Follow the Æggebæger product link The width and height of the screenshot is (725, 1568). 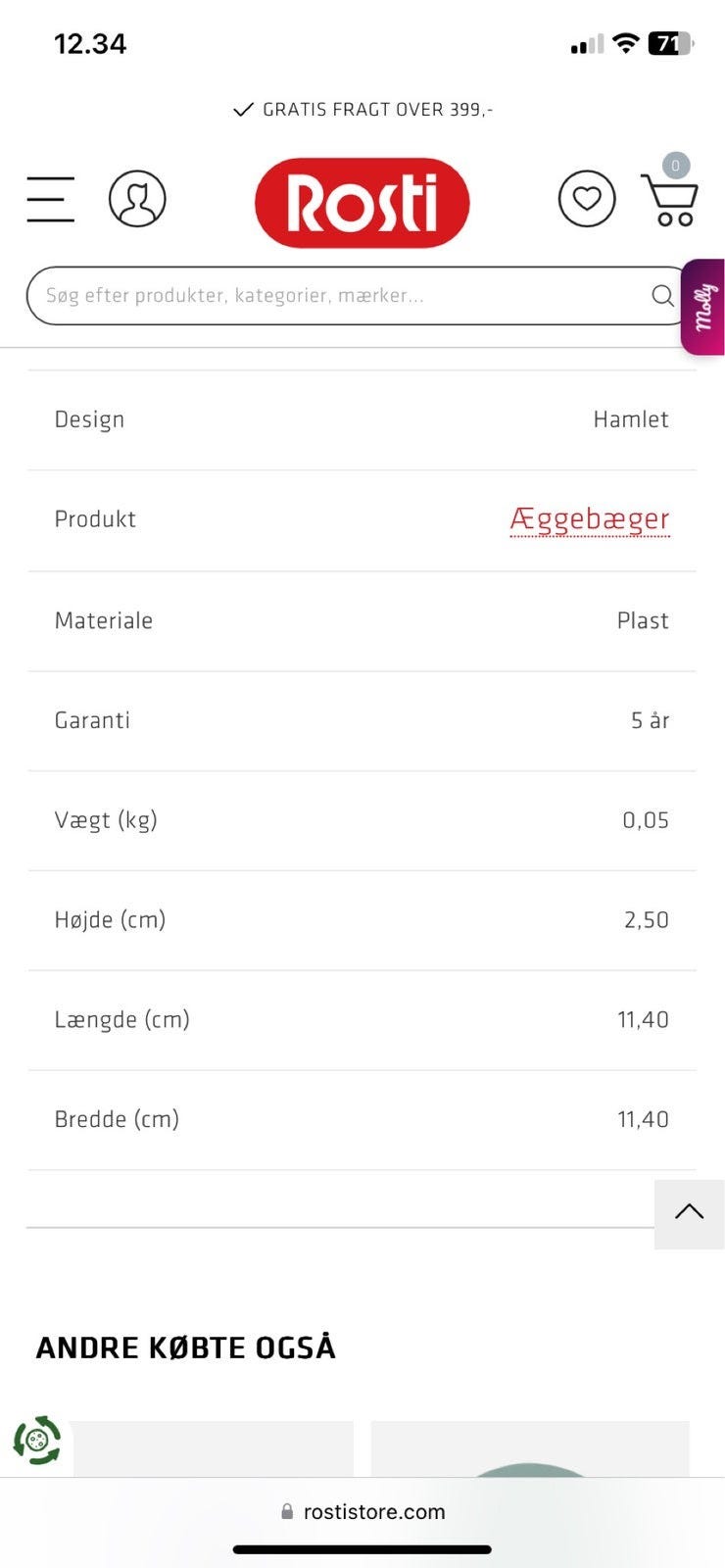590,519
